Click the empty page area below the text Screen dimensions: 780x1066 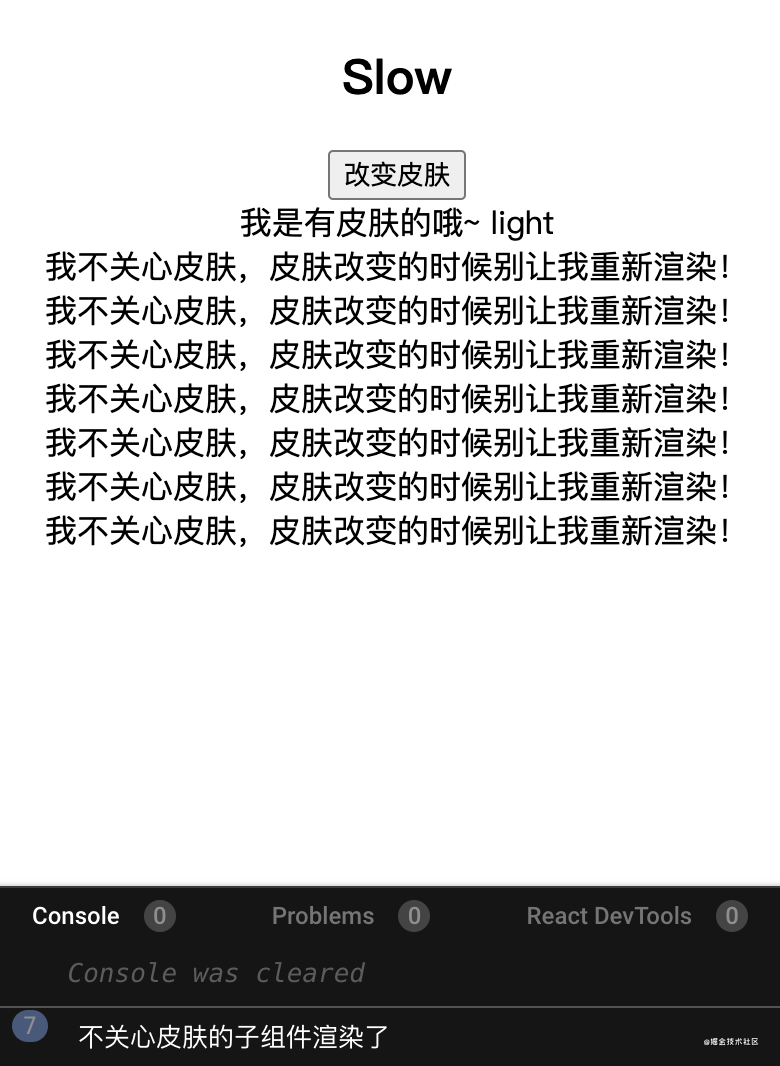click(x=390, y=700)
